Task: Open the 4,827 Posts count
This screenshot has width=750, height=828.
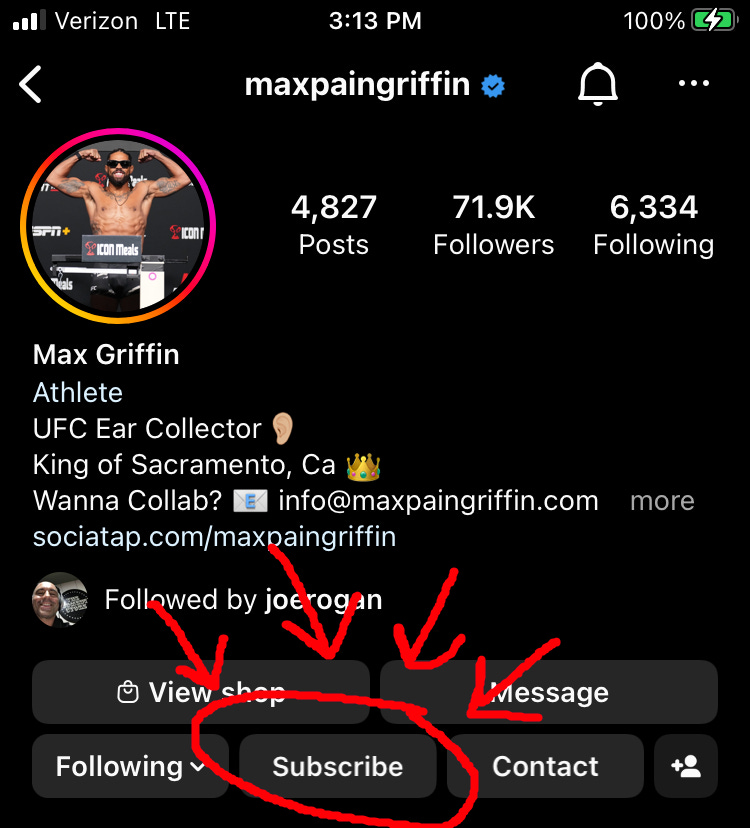Action: (334, 224)
